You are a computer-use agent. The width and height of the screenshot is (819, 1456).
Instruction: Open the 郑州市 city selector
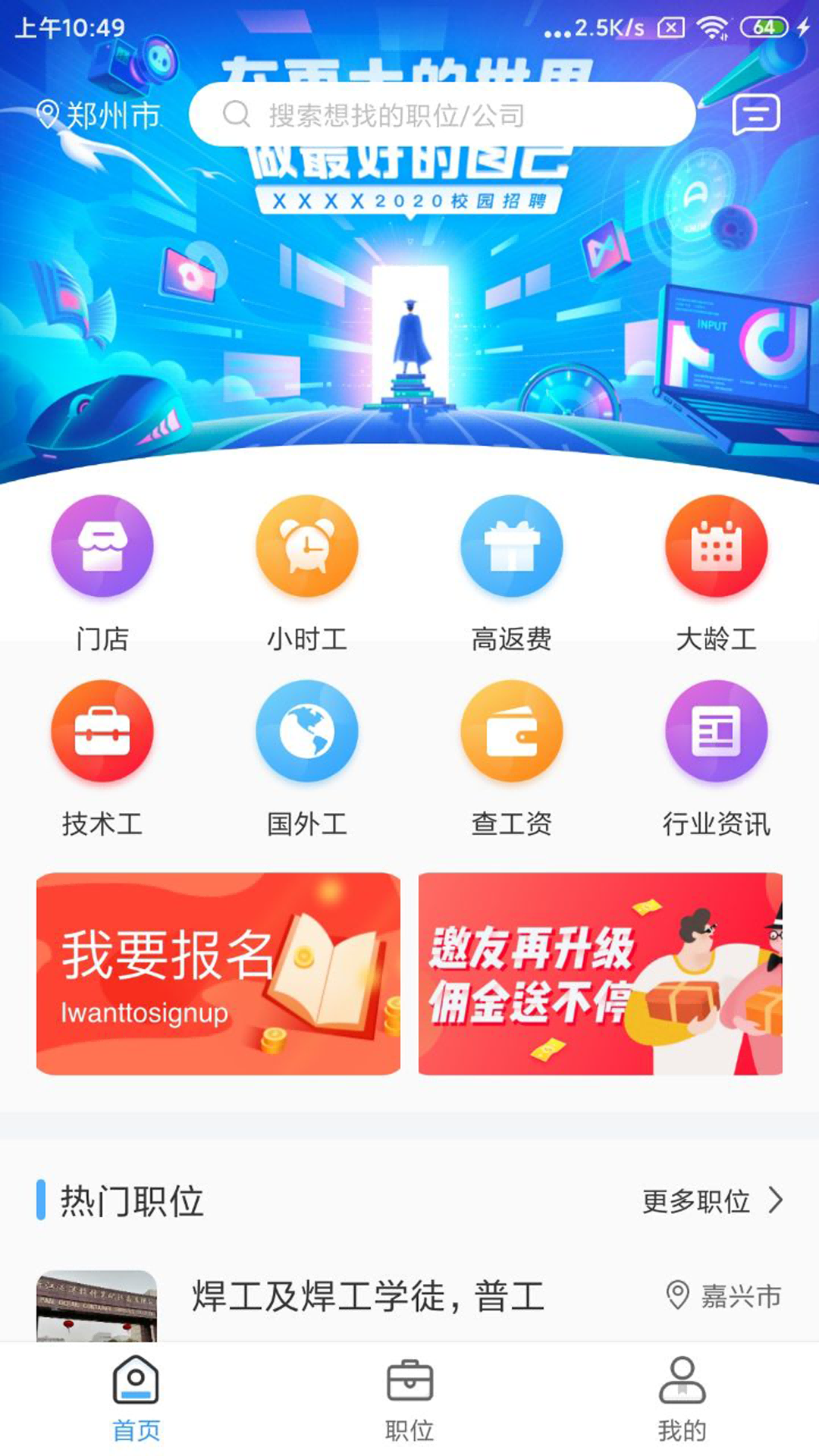point(101,114)
